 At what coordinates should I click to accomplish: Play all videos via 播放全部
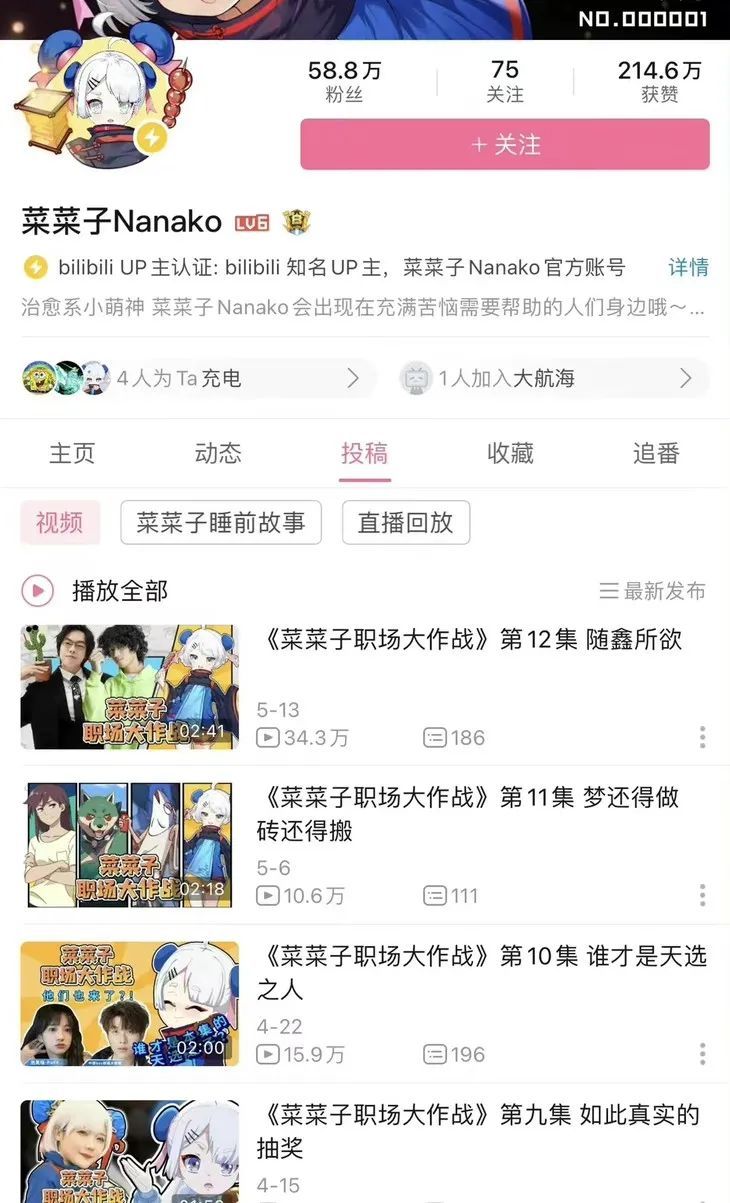(x=95, y=591)
